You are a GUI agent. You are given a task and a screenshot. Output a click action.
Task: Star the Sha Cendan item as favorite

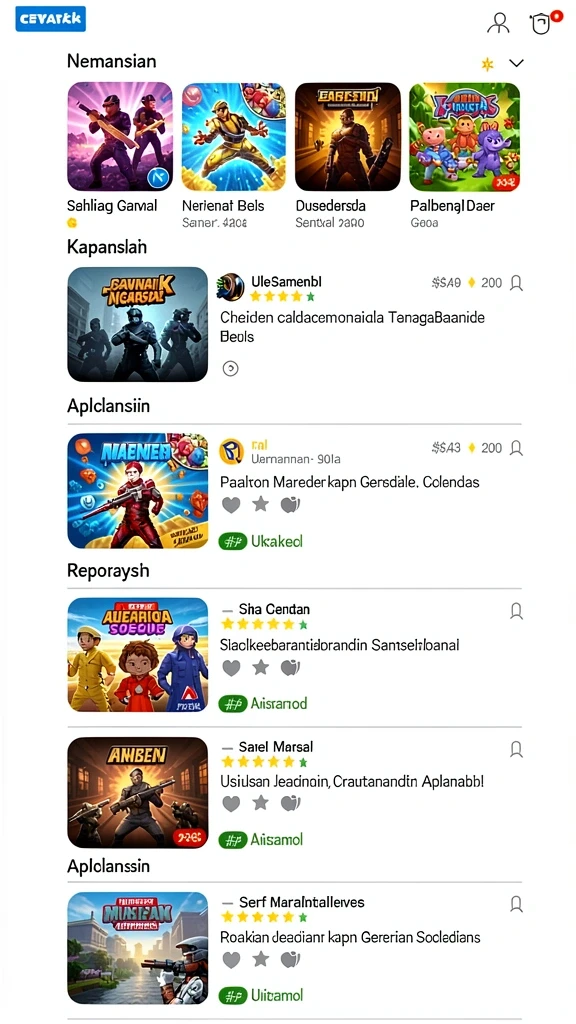click(261, 667)
